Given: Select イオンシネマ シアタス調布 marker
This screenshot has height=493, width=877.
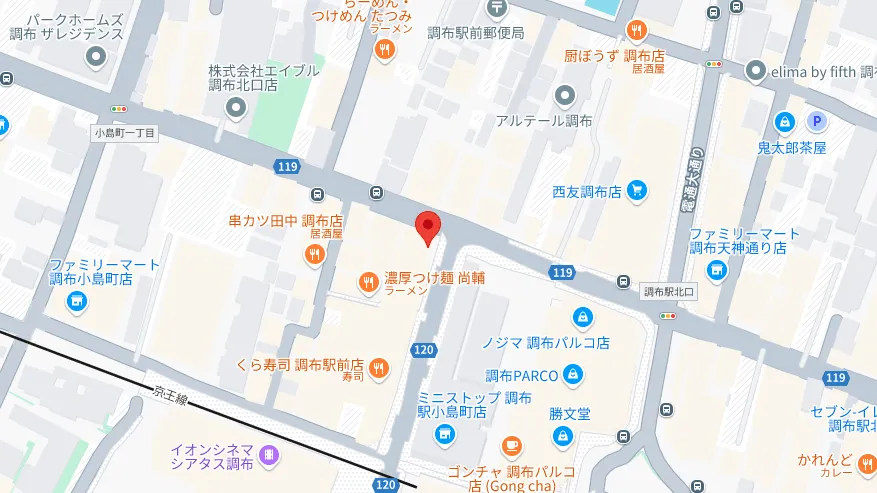Looking at the screenshot, I should [267, 456].
